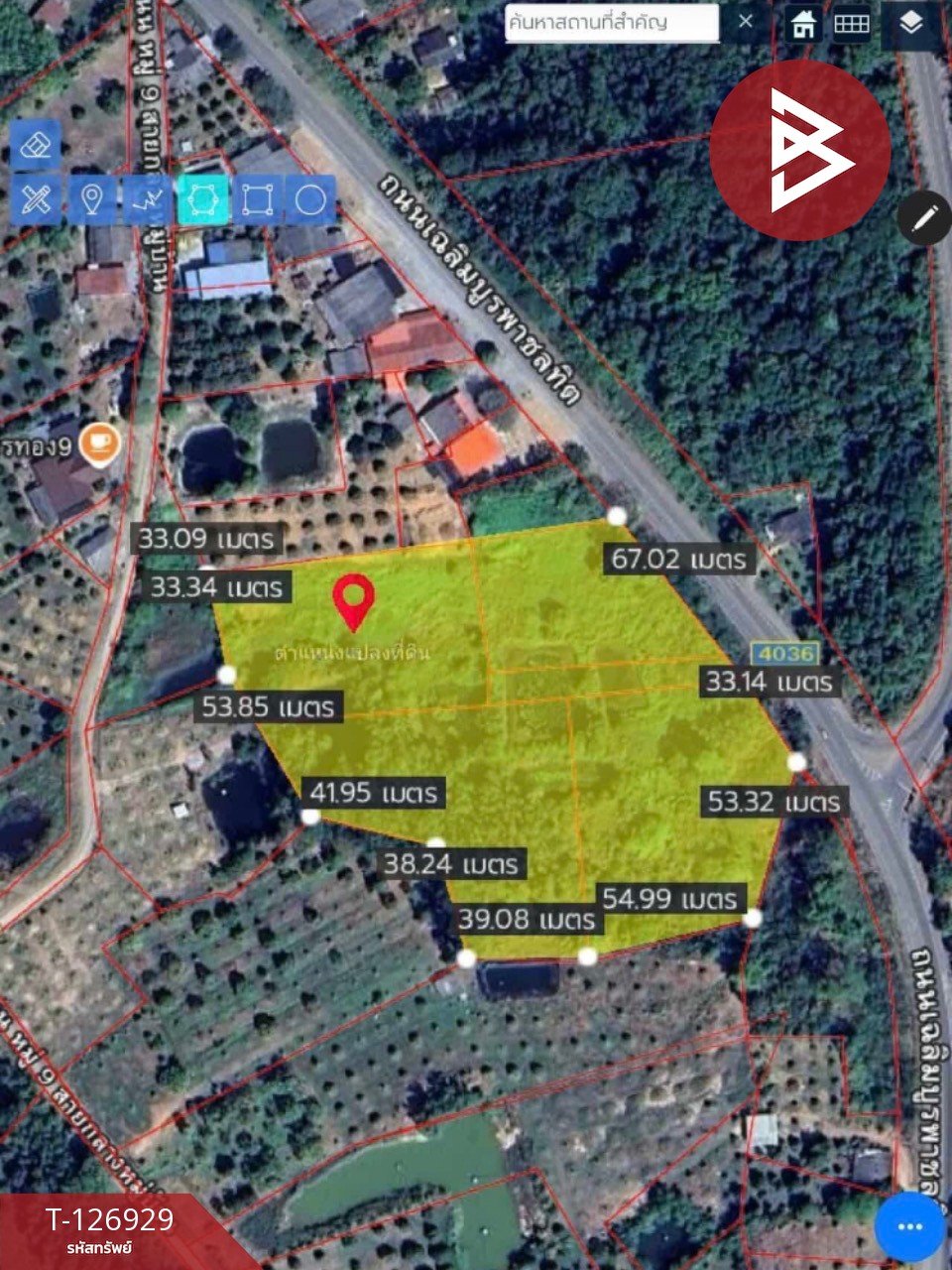The height and width of the screenshot is (1270, 952).
Task: Select the polygon drawing tool
Action: click(x=202, y=199)
